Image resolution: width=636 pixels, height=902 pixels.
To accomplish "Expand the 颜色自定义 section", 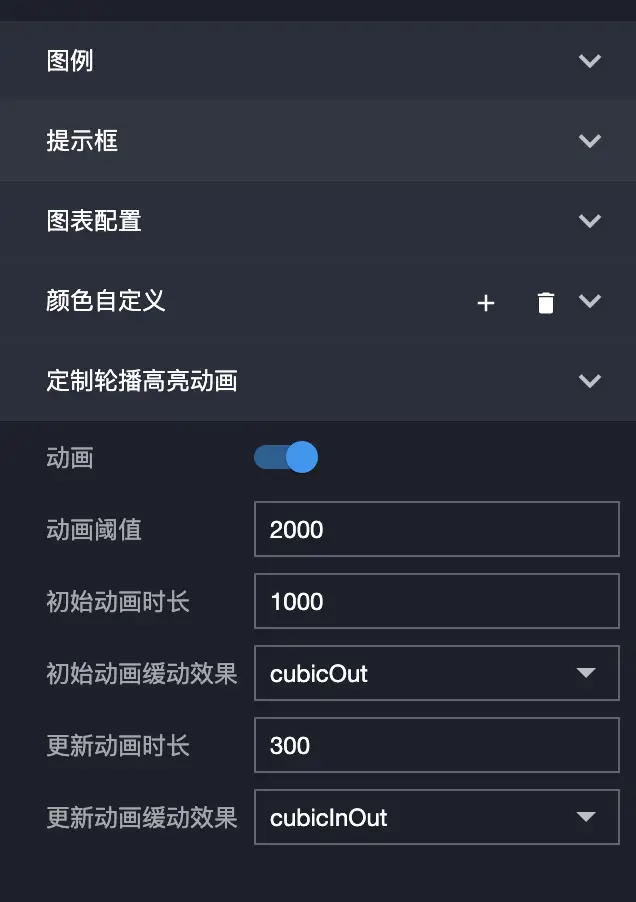I will [590, 301].
